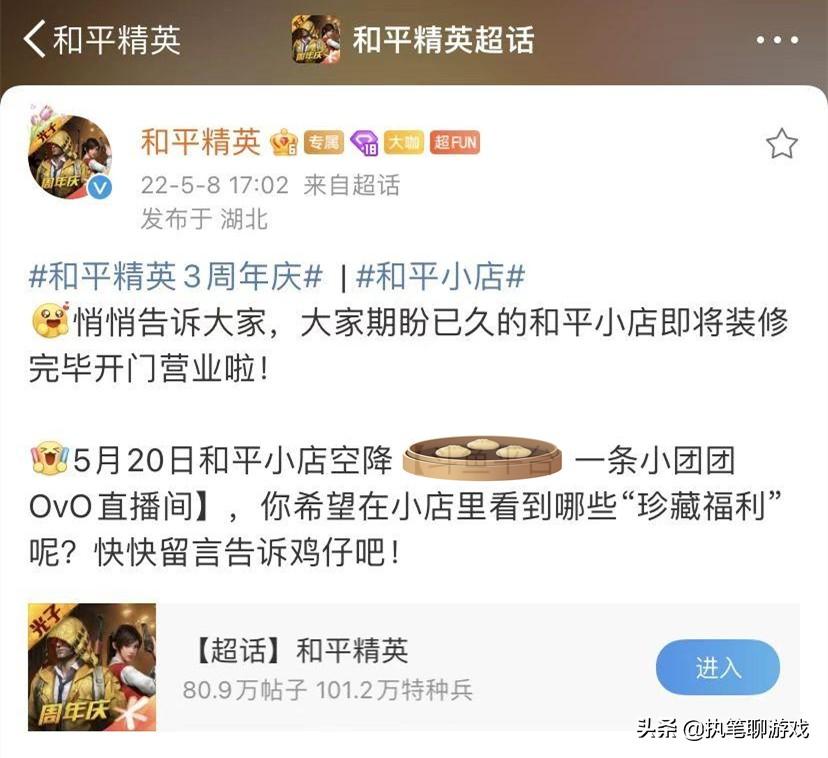
Task: Open the #和平精英3周年庆# hashtag
Action: pos(176,277)
